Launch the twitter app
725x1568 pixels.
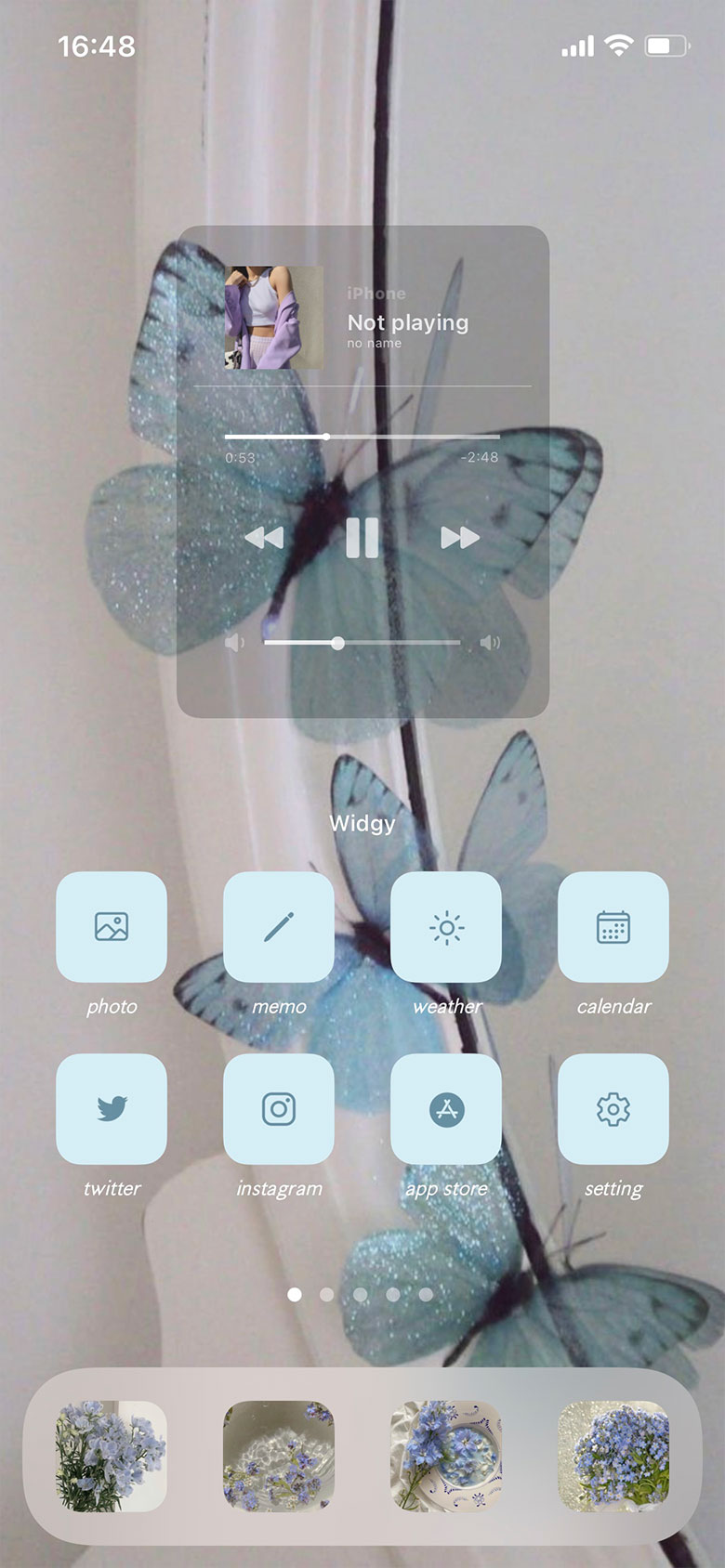(112, 1109)
